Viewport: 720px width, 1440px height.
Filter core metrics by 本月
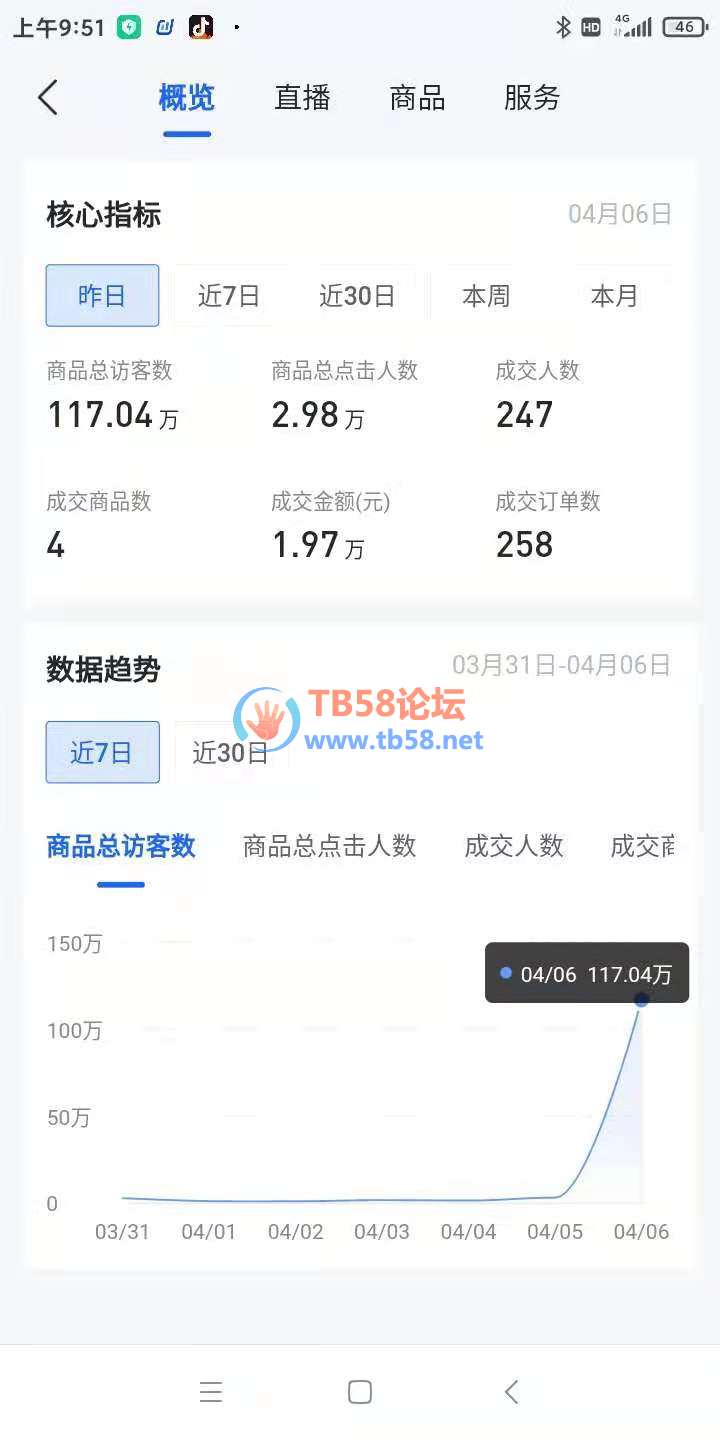pos(614,296)
